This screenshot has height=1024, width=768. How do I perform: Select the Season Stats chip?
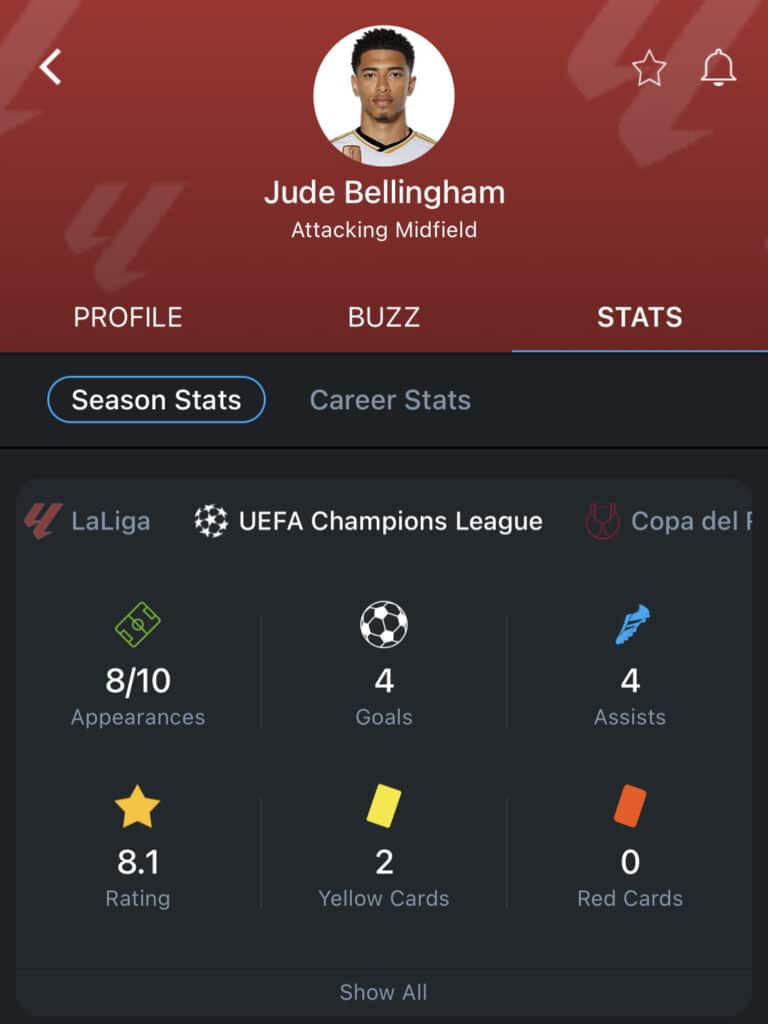(x=156, y=400)
